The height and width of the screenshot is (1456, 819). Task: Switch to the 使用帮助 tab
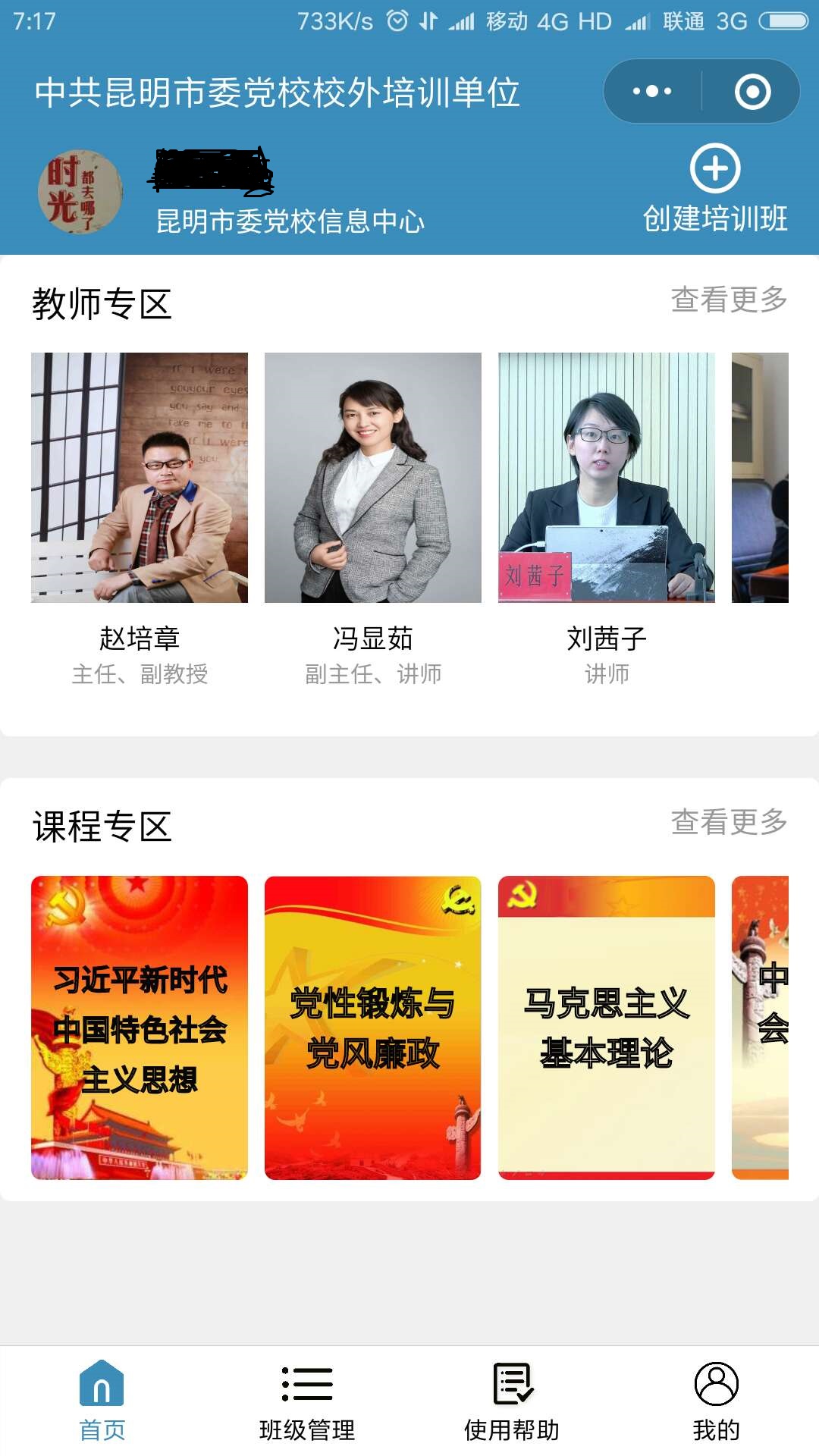coord(512,1401)
